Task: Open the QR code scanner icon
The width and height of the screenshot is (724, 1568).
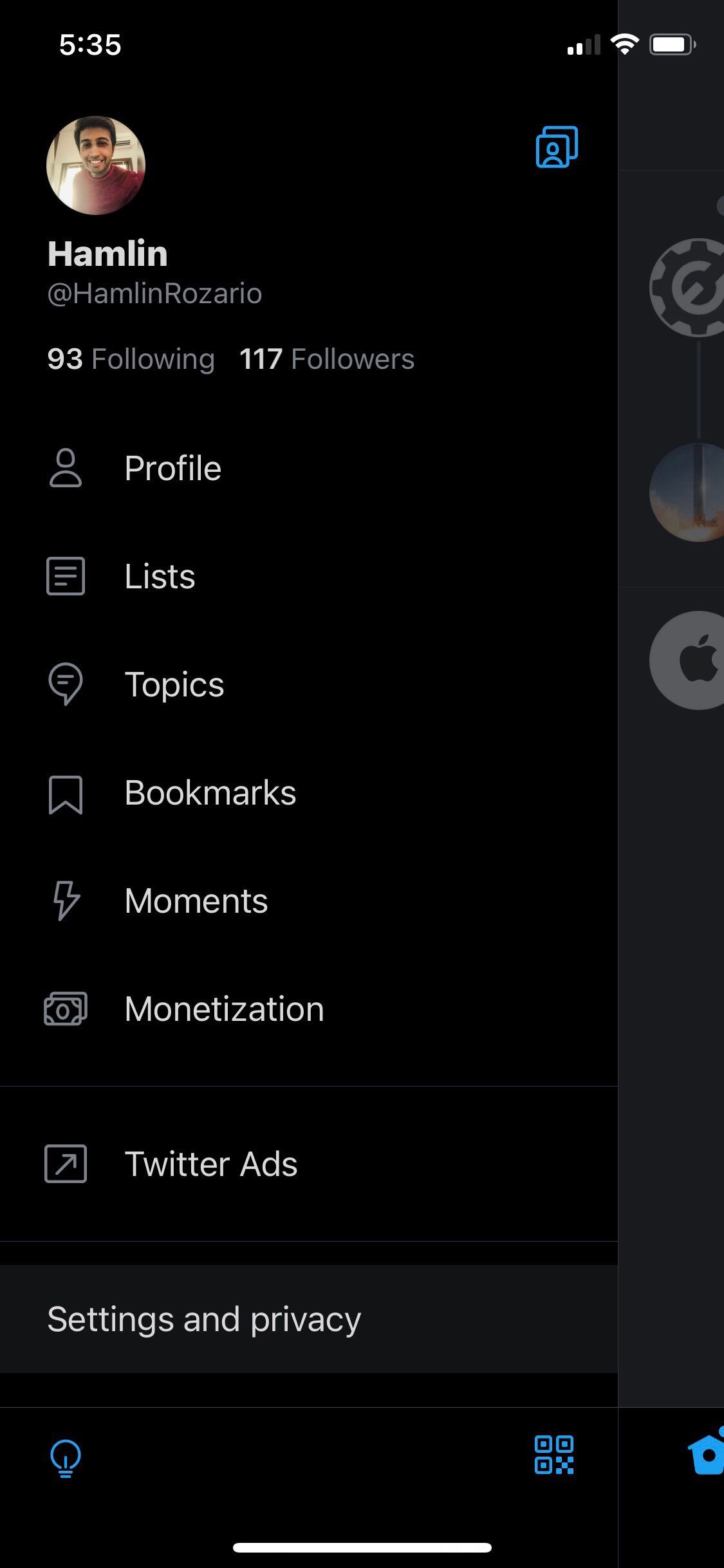Action: click(554, 1455)
